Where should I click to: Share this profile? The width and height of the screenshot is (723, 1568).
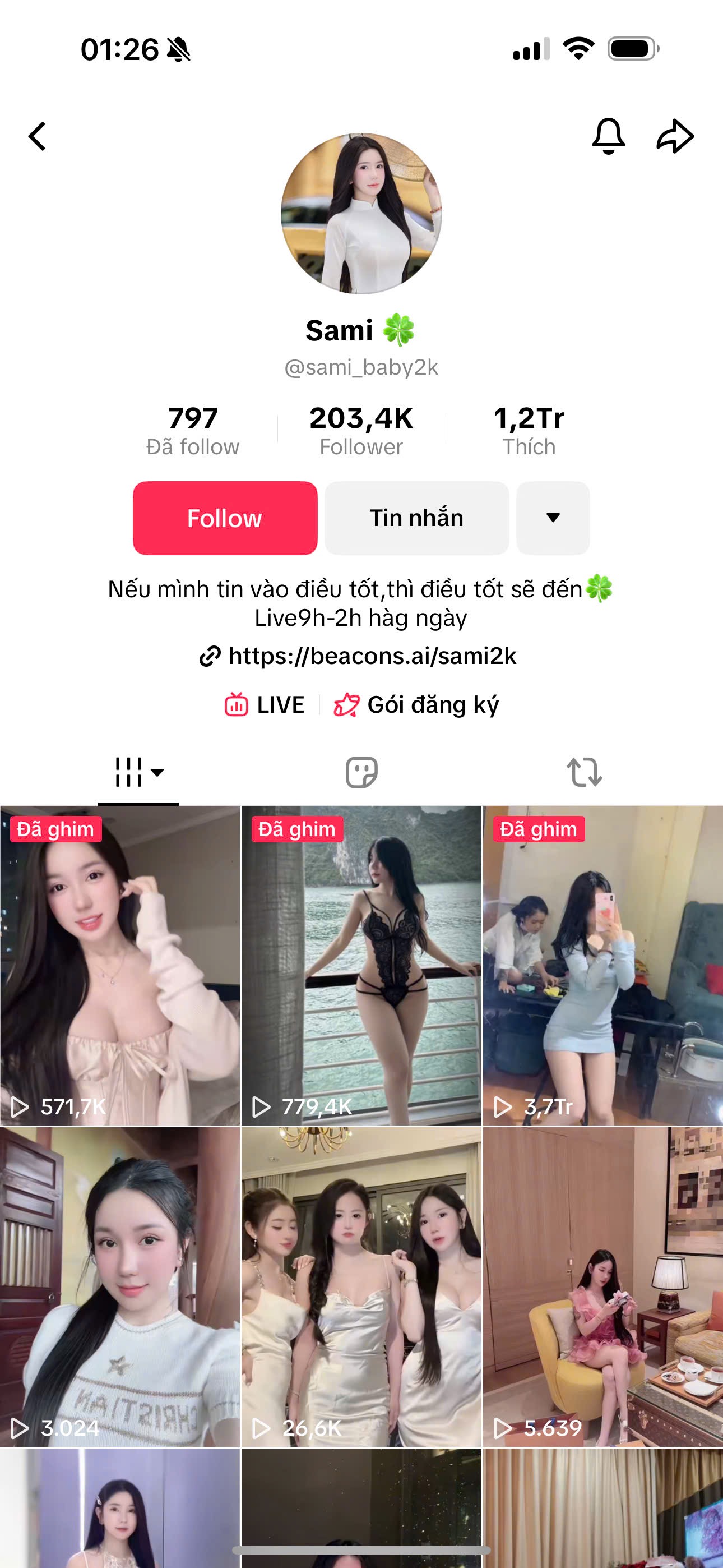pyautogui.click(x=675, y=136)
